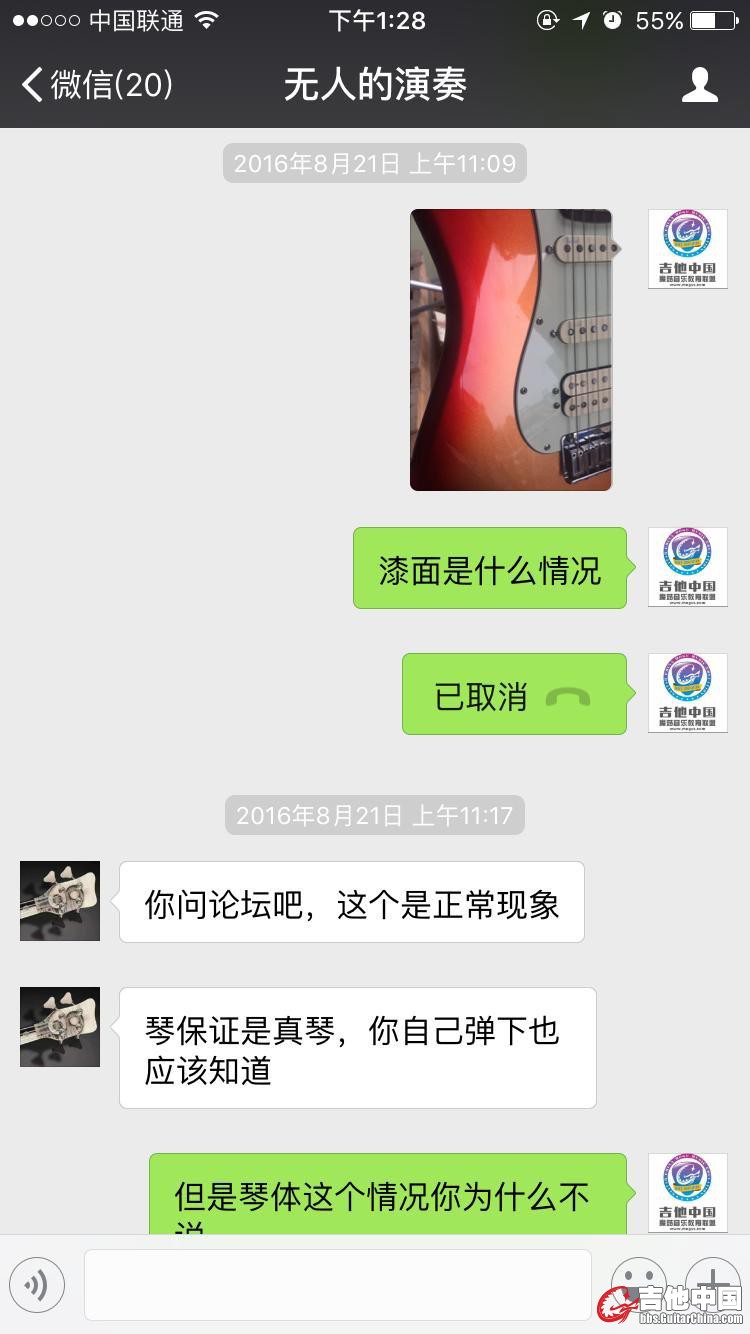The width and height of the screenshot is (750, 1334).
Task: Open chat details via the profile icon
Action: coord(699,85)
